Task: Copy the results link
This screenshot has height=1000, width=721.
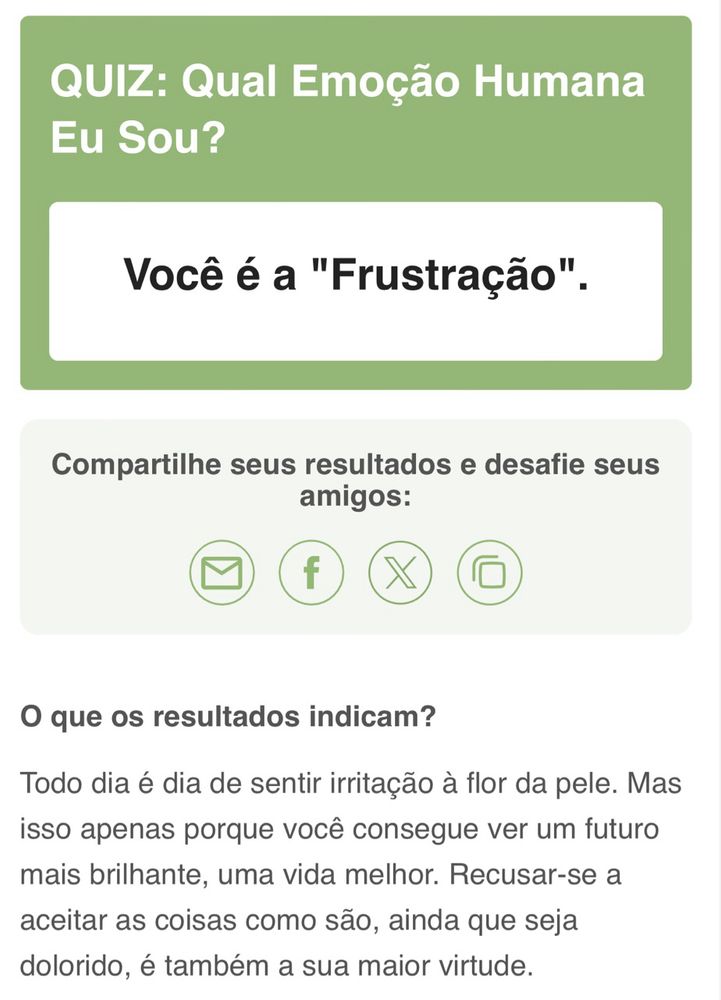Action: click(490, 572)
